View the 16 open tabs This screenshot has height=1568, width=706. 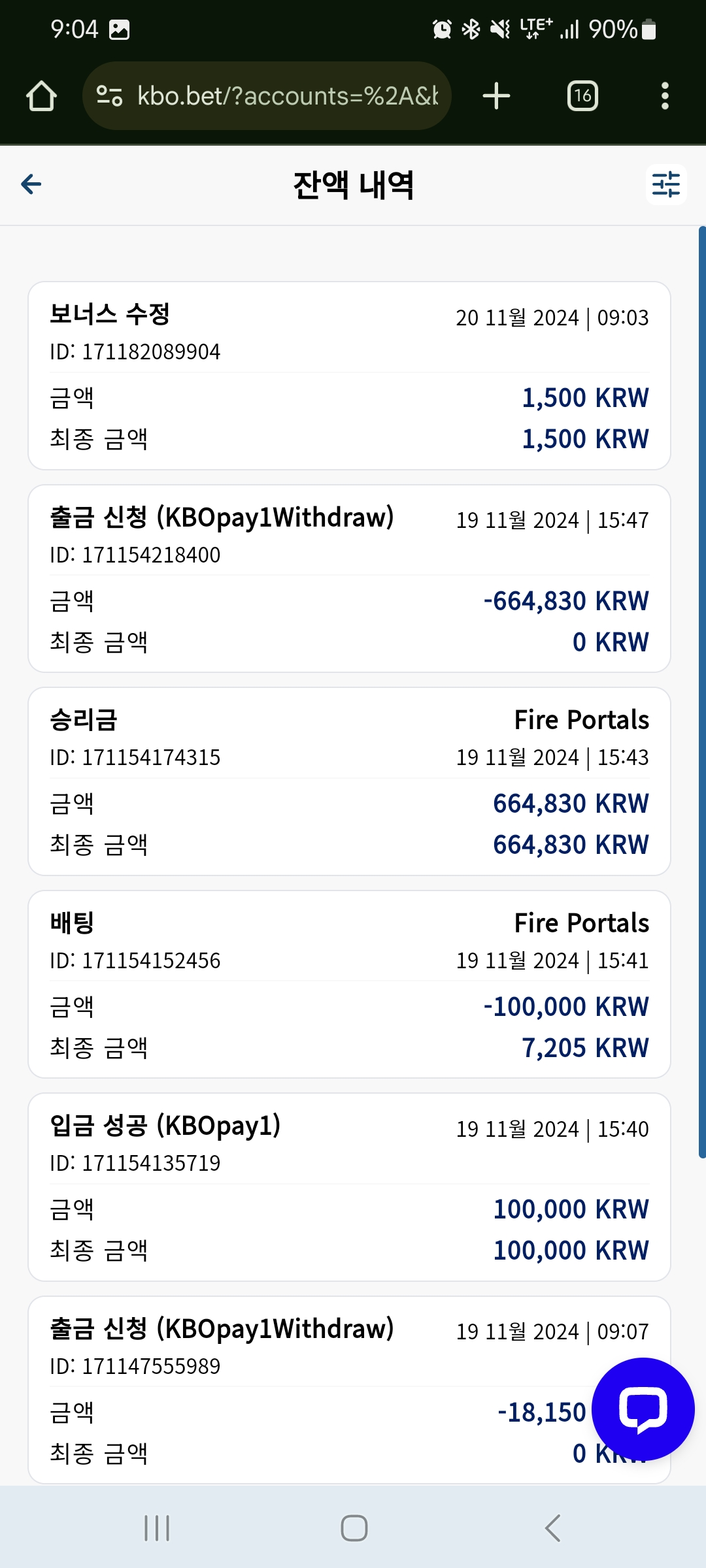coord(582,96)
